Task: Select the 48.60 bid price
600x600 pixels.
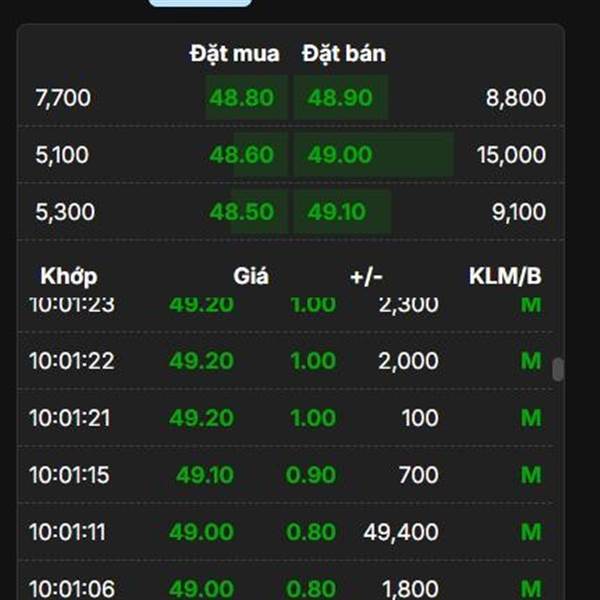Action: tap(241, 155)
